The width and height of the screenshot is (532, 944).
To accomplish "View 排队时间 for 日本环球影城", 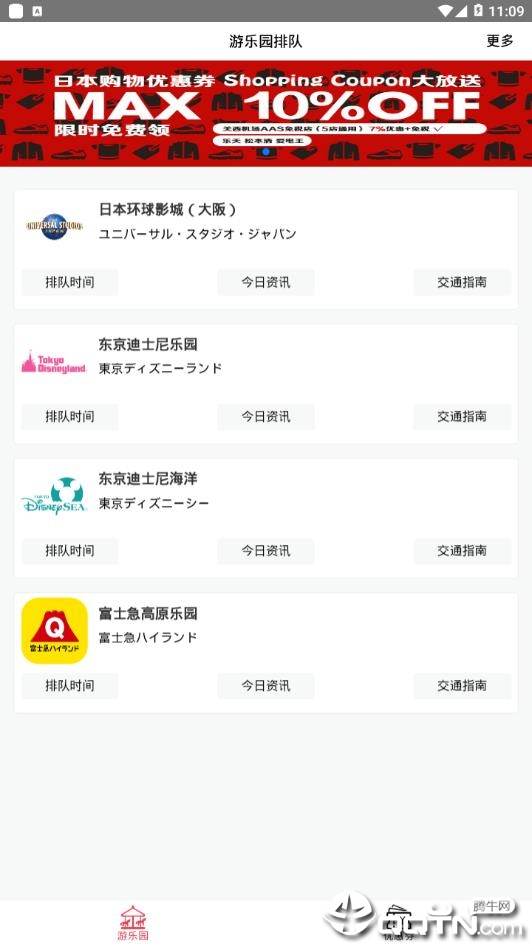I will [x=70, y=282].
